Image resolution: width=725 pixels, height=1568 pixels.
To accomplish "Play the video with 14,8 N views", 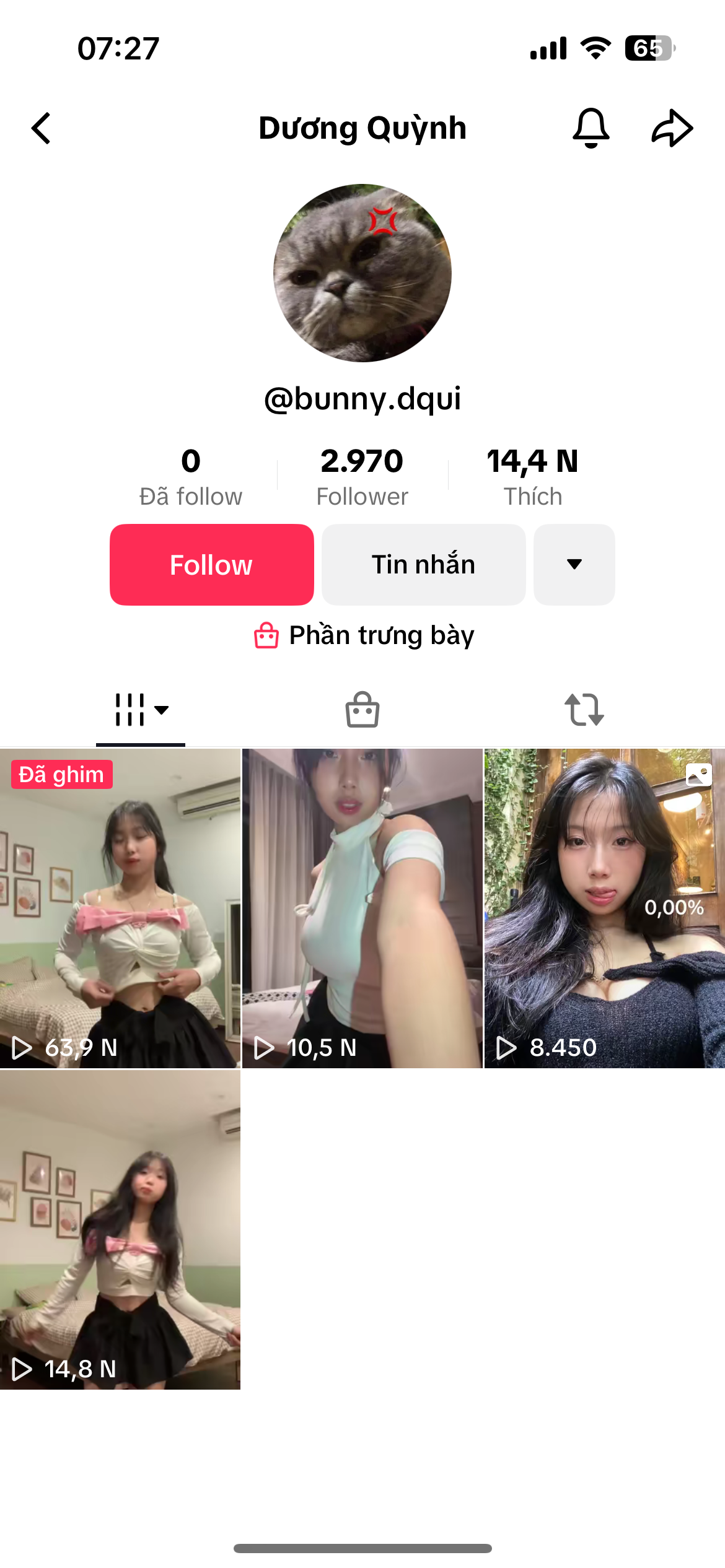I will [x=120, y=1230].
